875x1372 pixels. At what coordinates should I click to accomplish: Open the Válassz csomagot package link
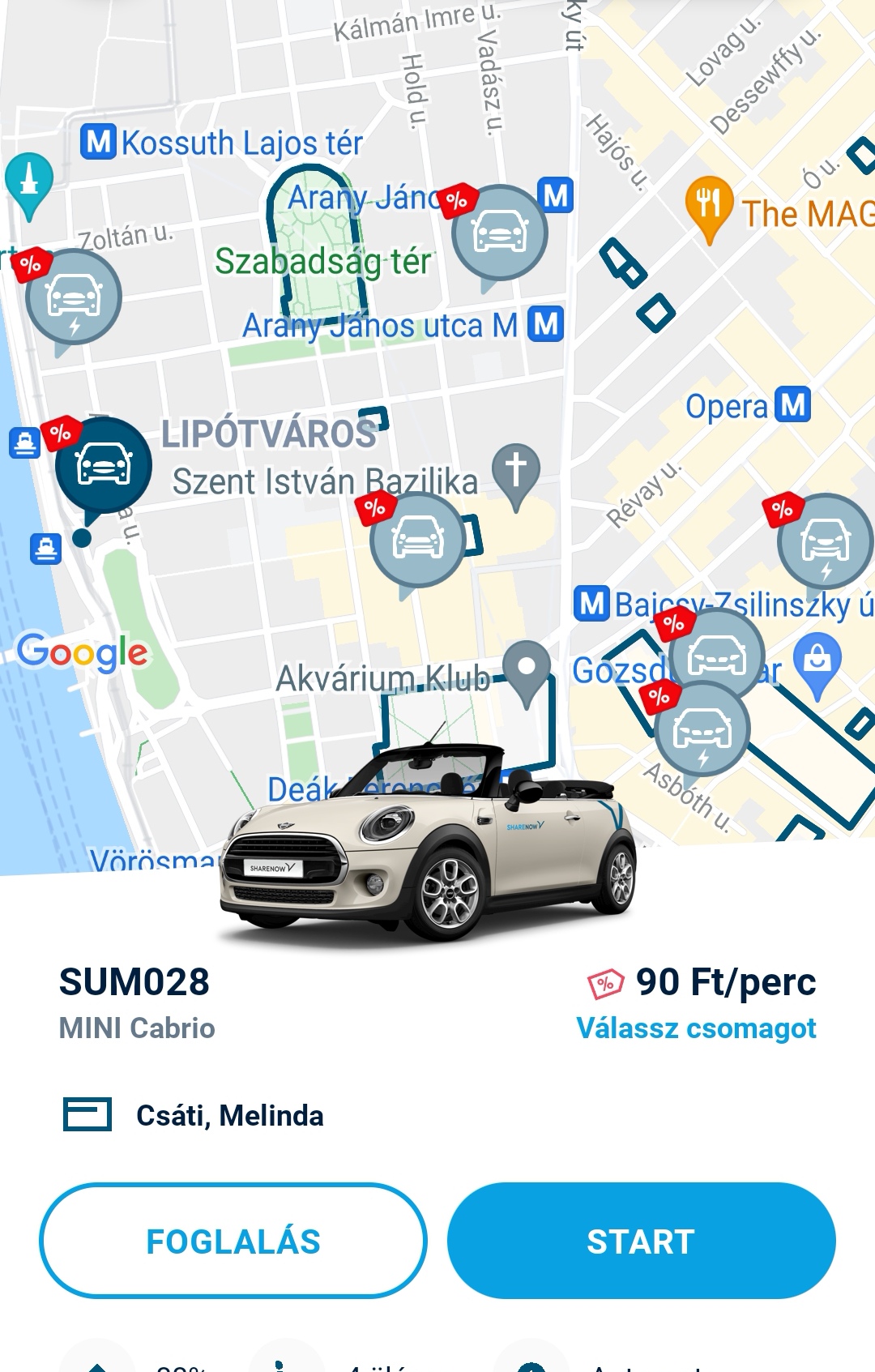696,1028
